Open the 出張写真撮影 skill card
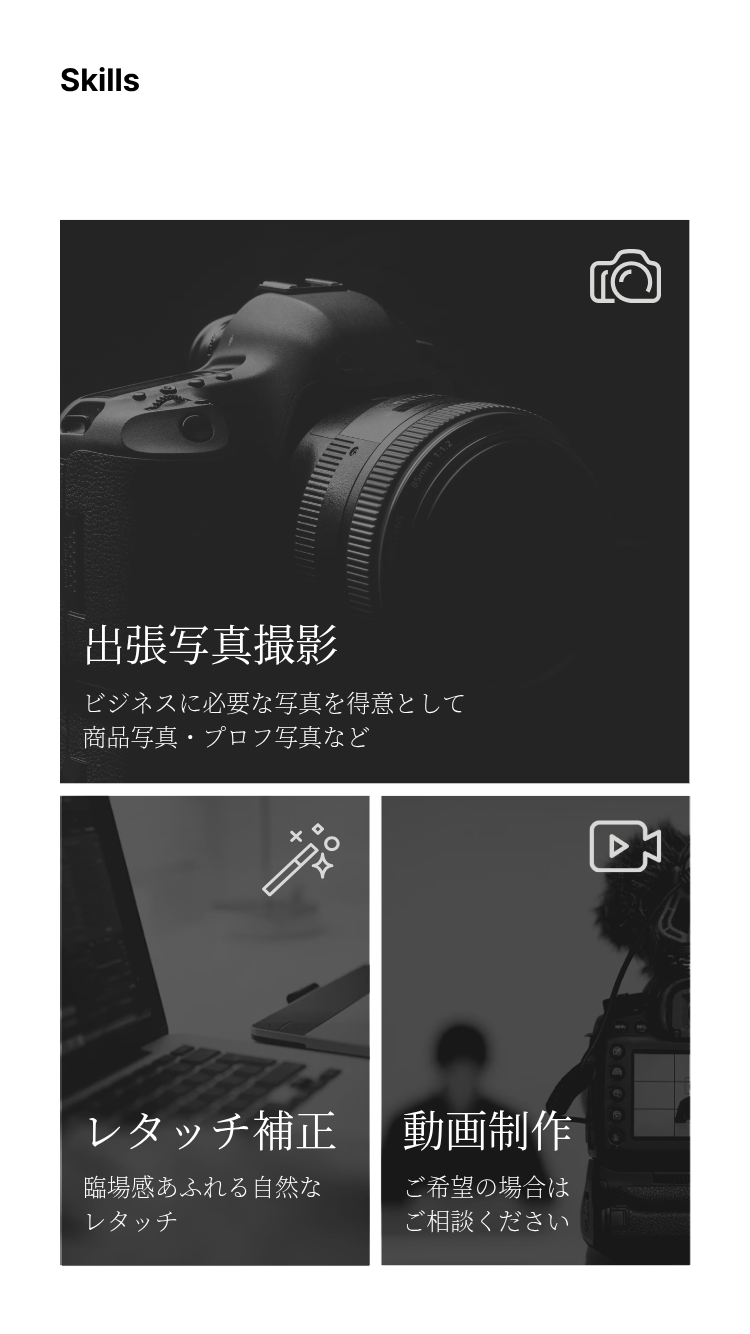The height and width of the screenshot is (1334, 750). click(x=375, y=501)
